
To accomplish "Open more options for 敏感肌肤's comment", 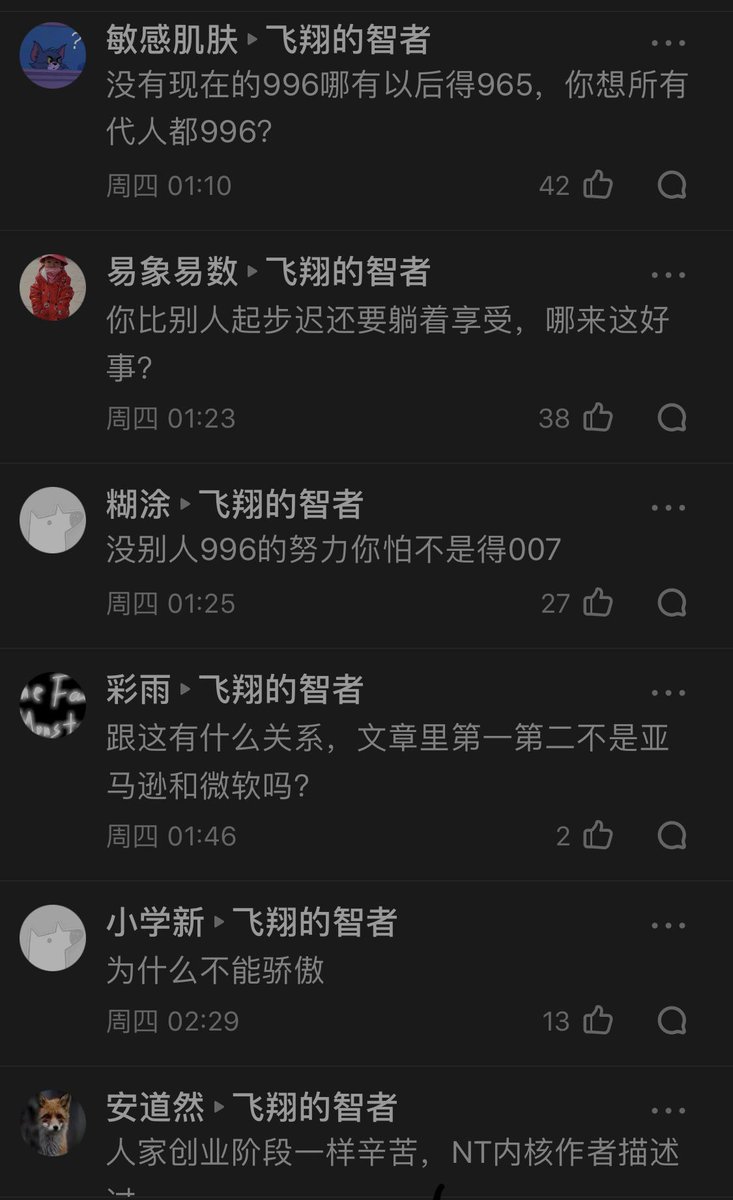I will point(668,43).
